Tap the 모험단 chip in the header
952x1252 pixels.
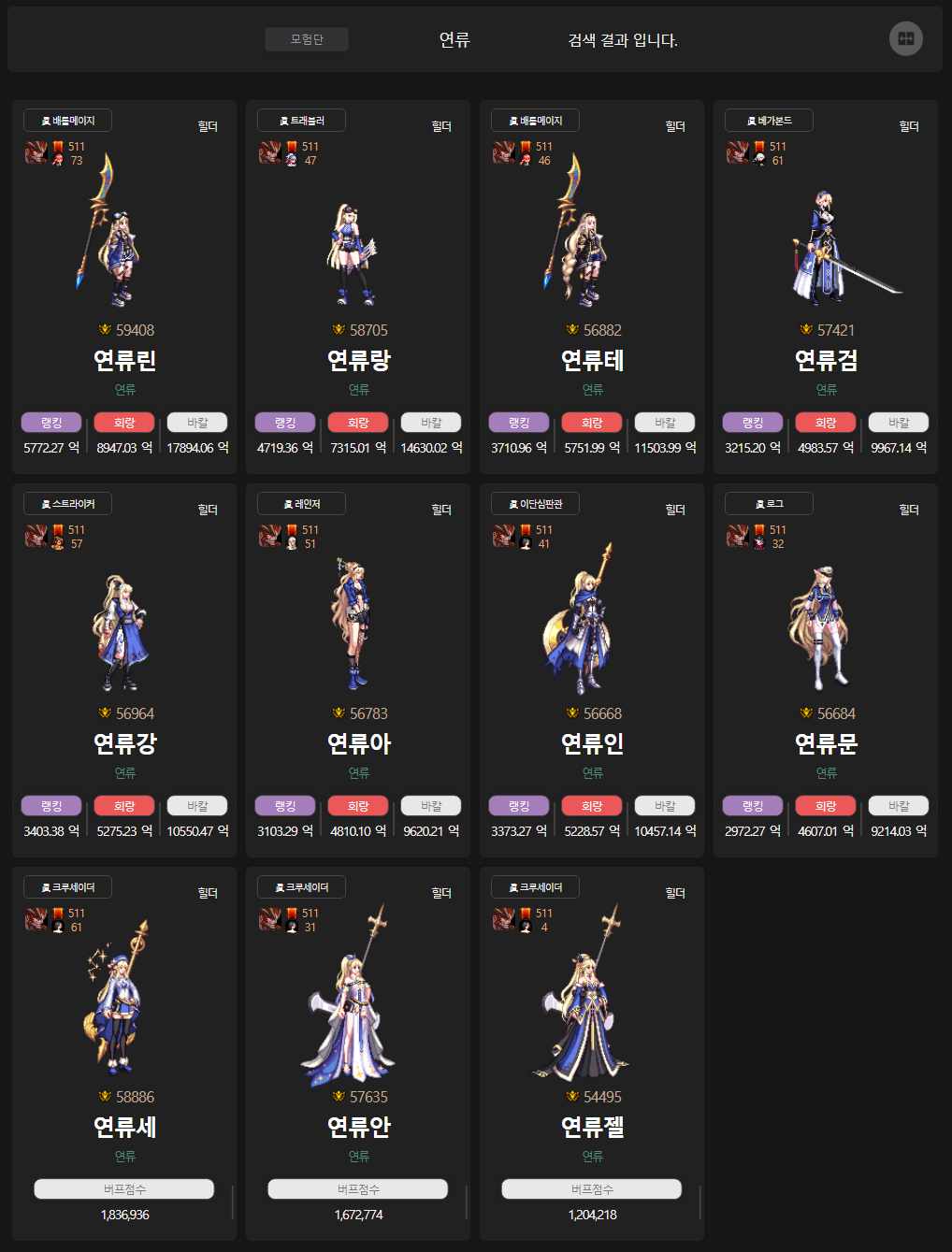pos(307,39)
